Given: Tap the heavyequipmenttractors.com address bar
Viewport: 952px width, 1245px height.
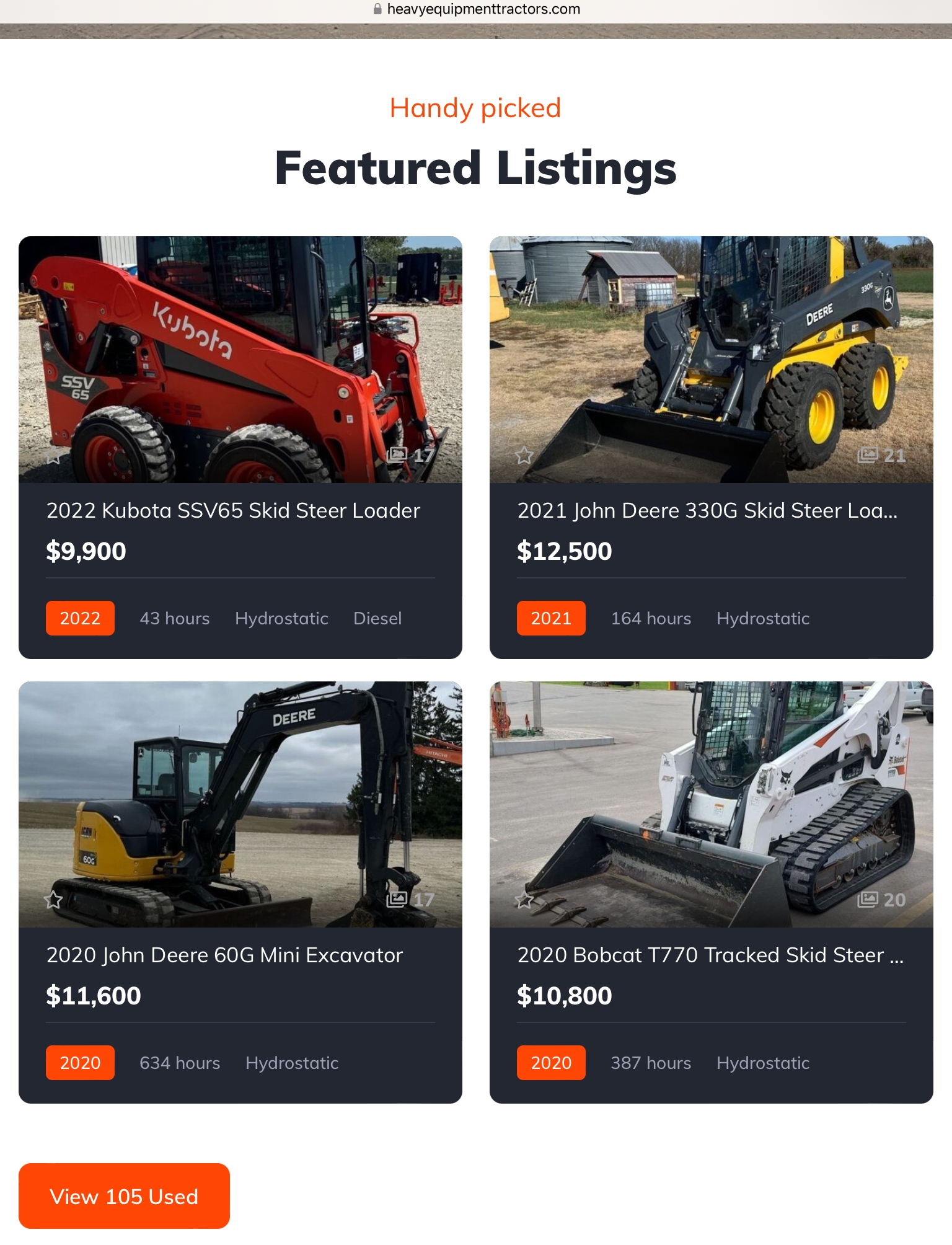Looking at the screenshot, I should pyautogui.click(x=476, y=9).
